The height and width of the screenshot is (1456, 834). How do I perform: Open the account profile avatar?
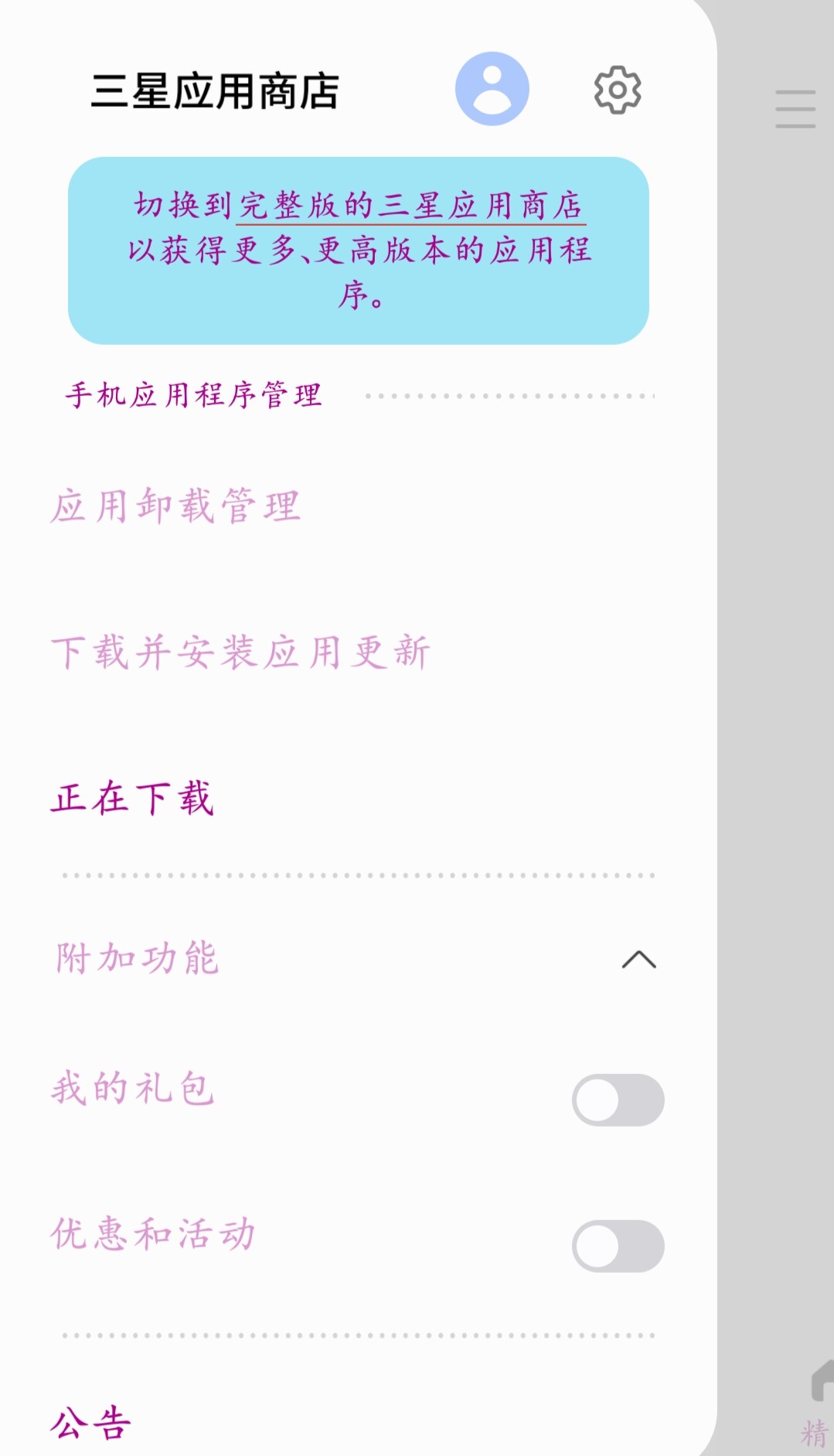pos(492,89)
